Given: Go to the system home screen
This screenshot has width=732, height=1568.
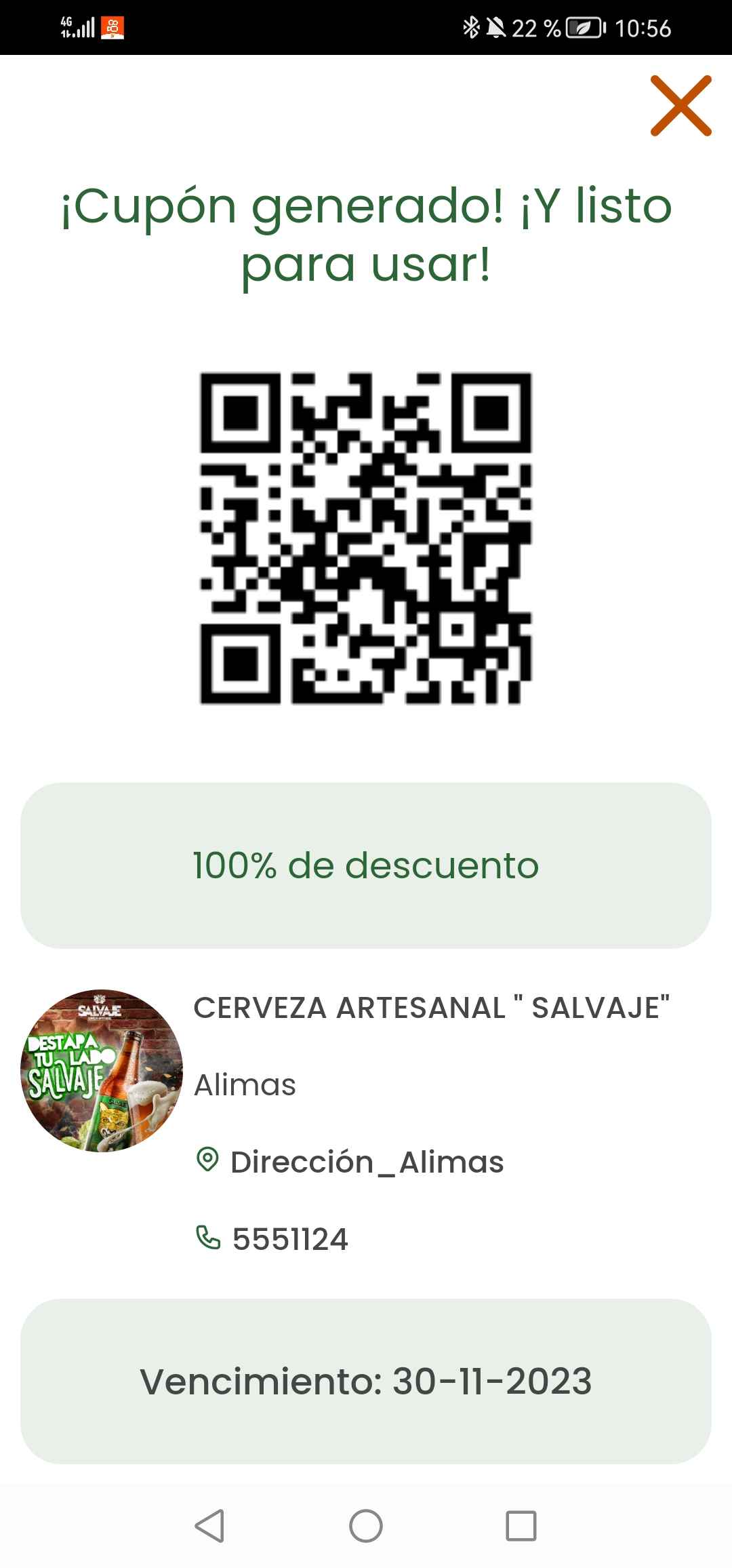Looking at the screenshot, I should 366,1526.
